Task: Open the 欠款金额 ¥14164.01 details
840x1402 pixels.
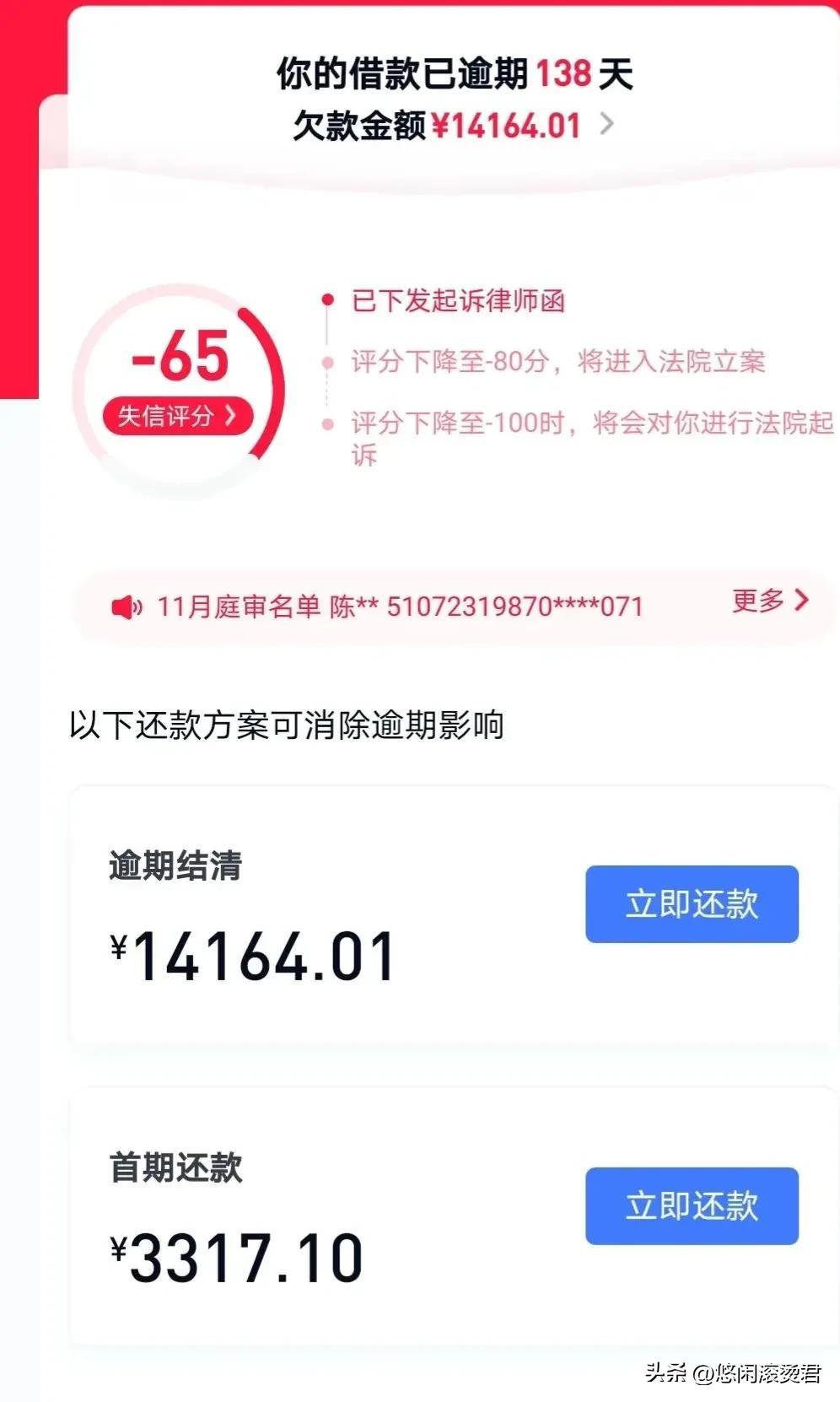Action: (454, 126)
